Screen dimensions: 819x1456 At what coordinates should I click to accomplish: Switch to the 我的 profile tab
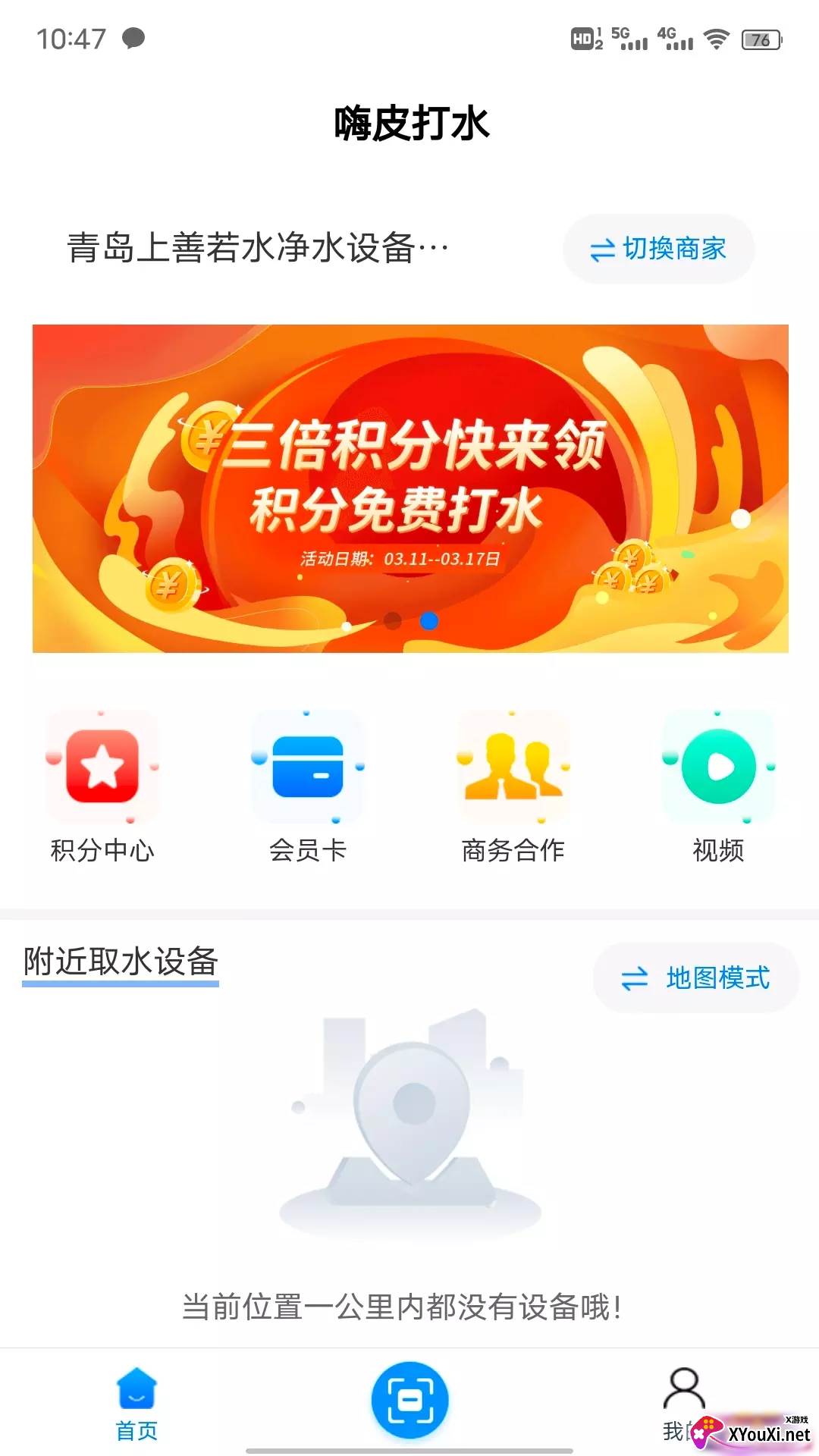pos(682,1403)
